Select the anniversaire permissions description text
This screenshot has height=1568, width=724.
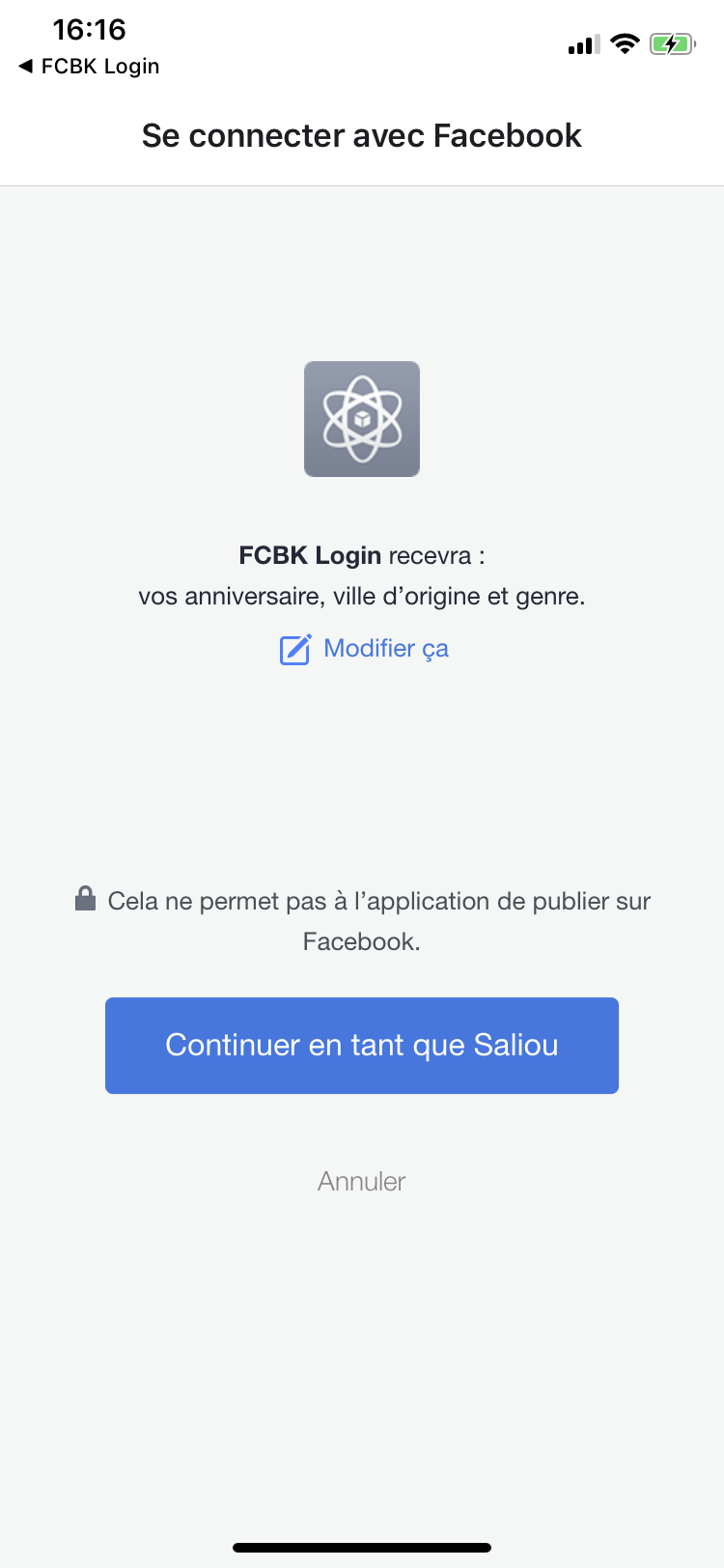tap(361, 596)
